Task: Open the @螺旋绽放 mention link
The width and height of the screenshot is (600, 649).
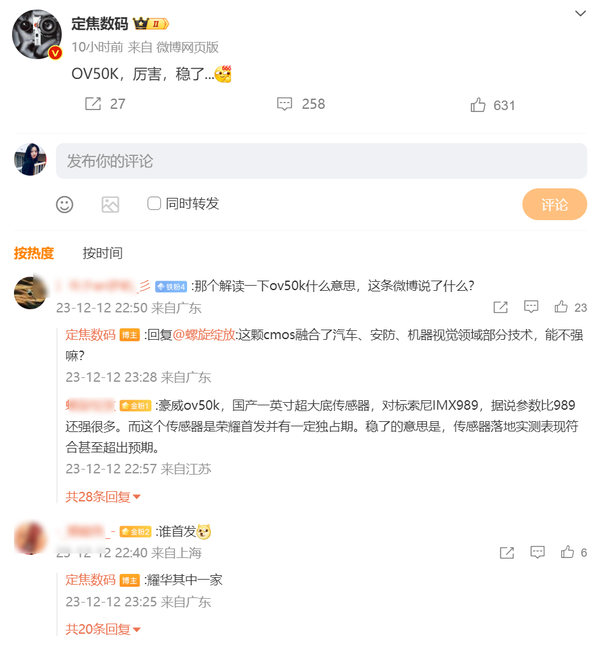Action: (204, 335)
